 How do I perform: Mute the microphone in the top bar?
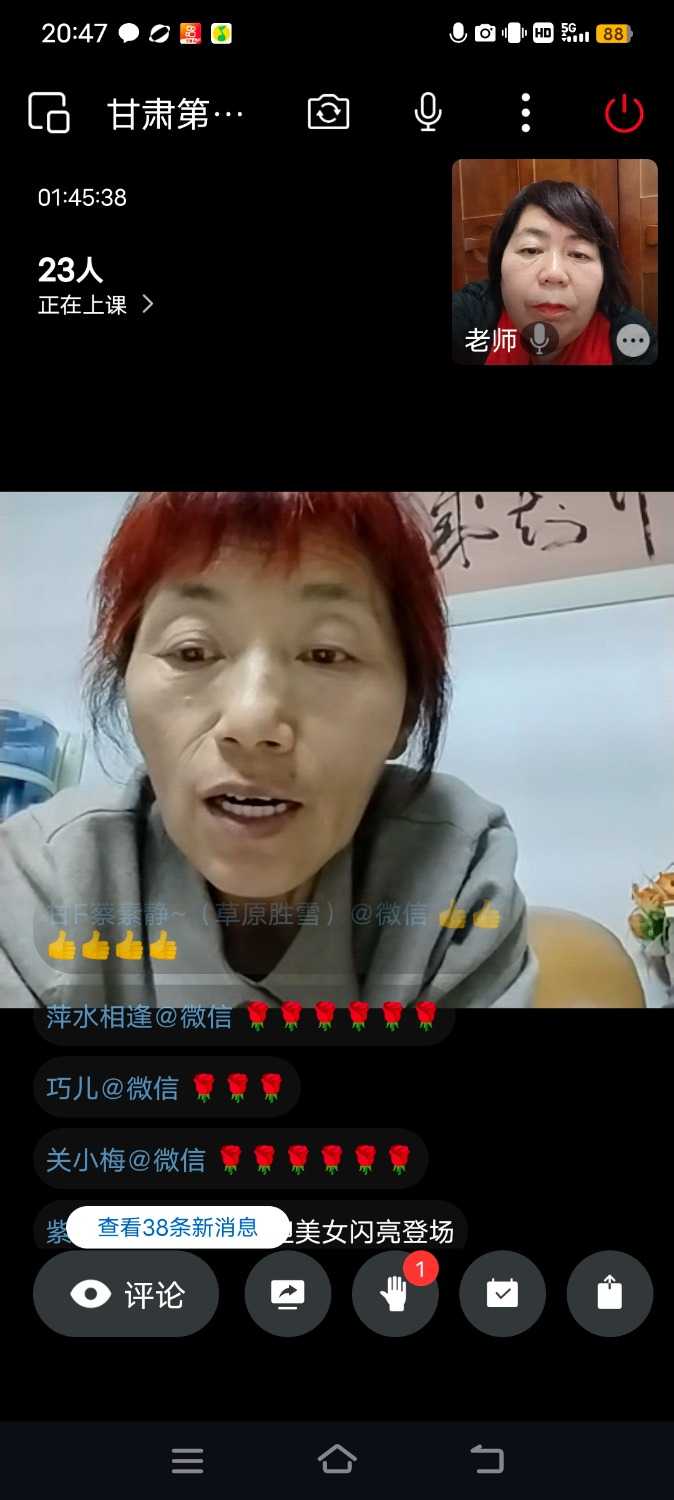pyautogui.click(x=428, y=113)
